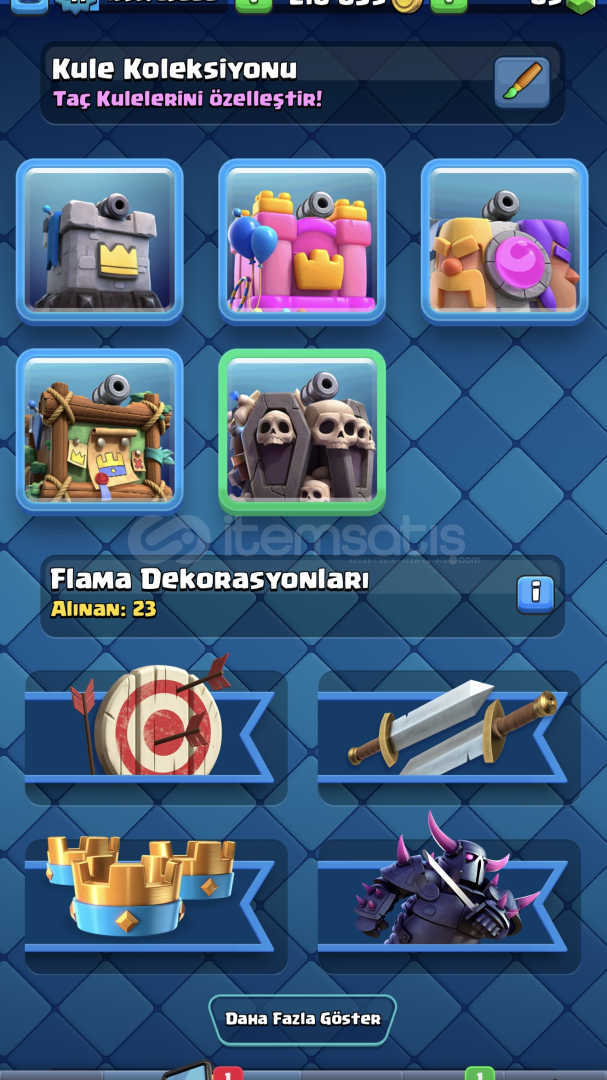Viewport: 607px width, 1080px height.
Task: Pick the golden face tower with purple orb
Action: tap(504, 241)
